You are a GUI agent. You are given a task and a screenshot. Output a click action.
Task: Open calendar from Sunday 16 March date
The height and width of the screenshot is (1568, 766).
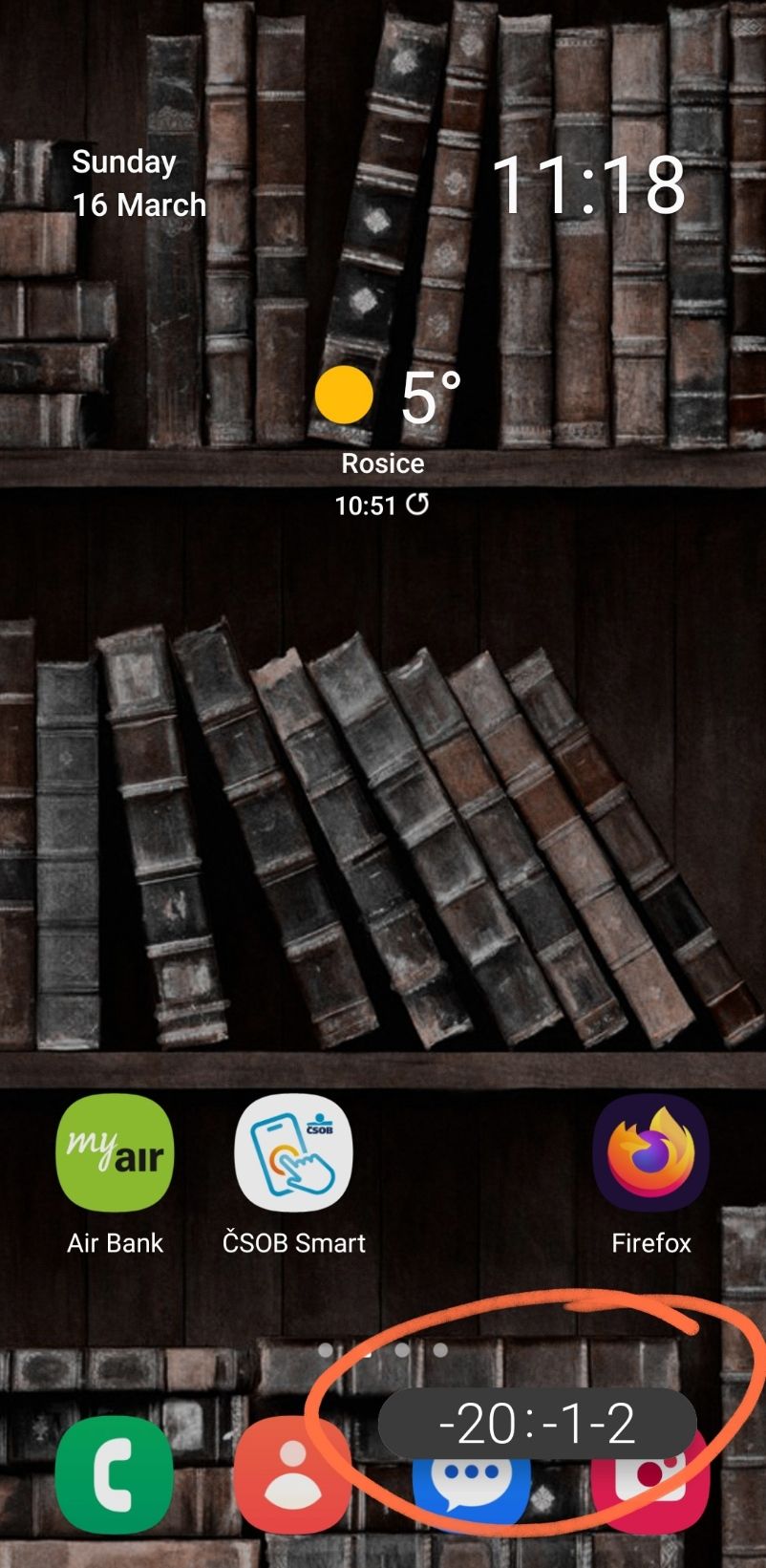tap(138, 183)
